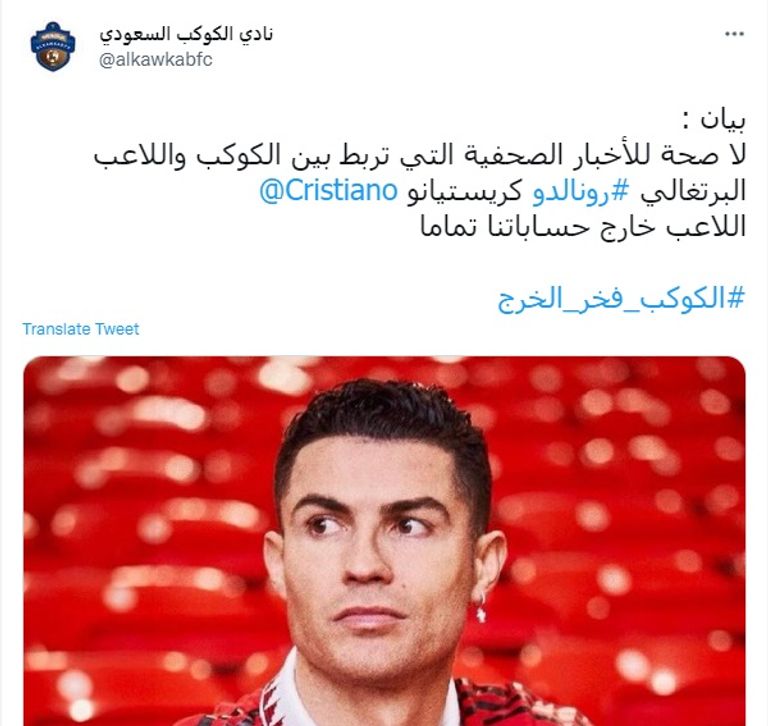Image resolution: width=768 pixels, height=726 pixels.
Task: Open the @Cristiano mention
Action: click(x=329, y=190)
